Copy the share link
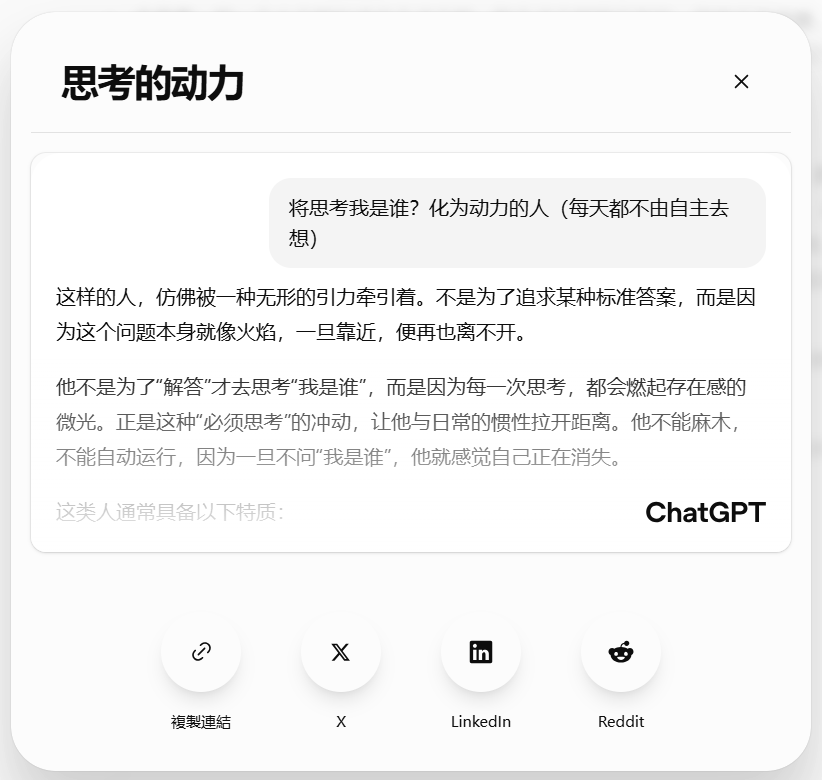 coord(201,652)
